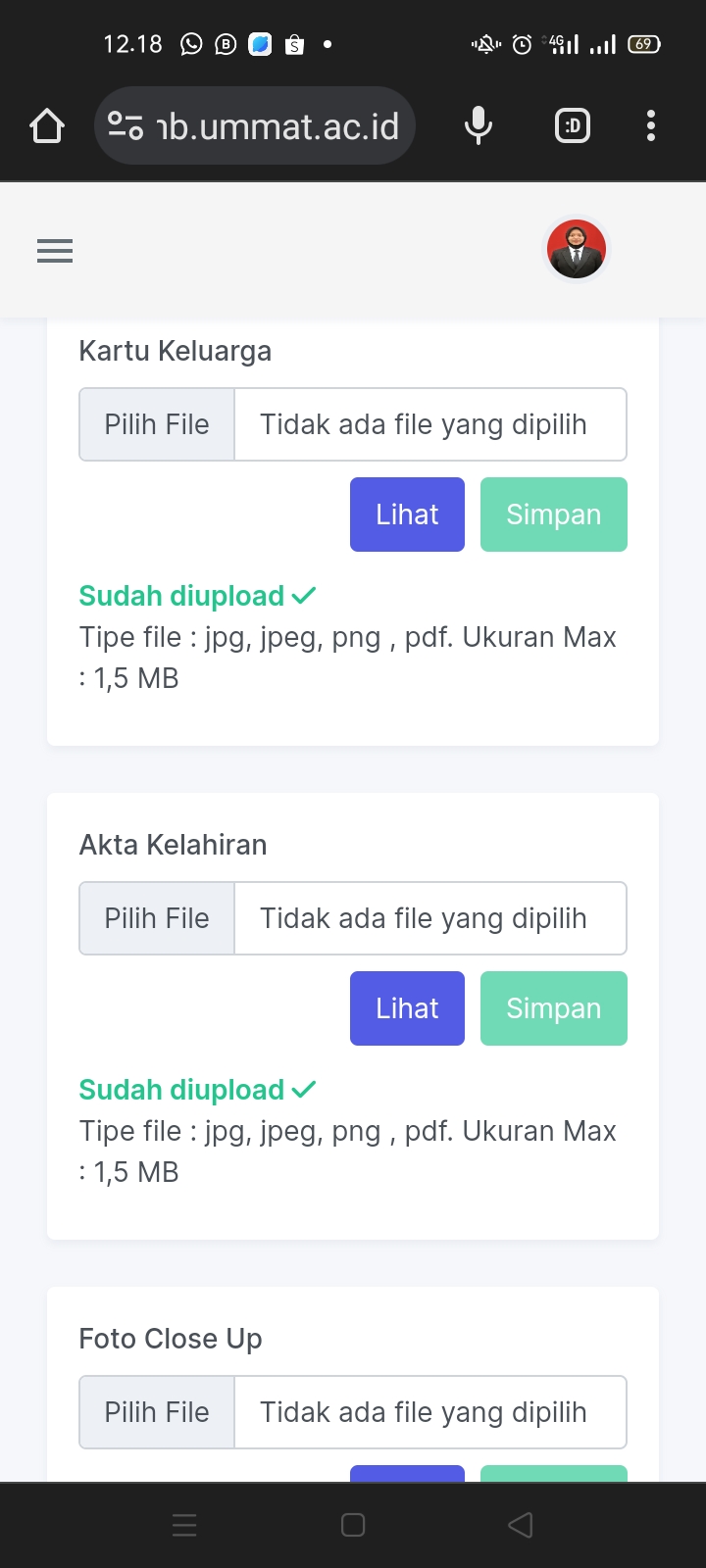
Task: Open the hamburger drawer menu
Action: 55,252
